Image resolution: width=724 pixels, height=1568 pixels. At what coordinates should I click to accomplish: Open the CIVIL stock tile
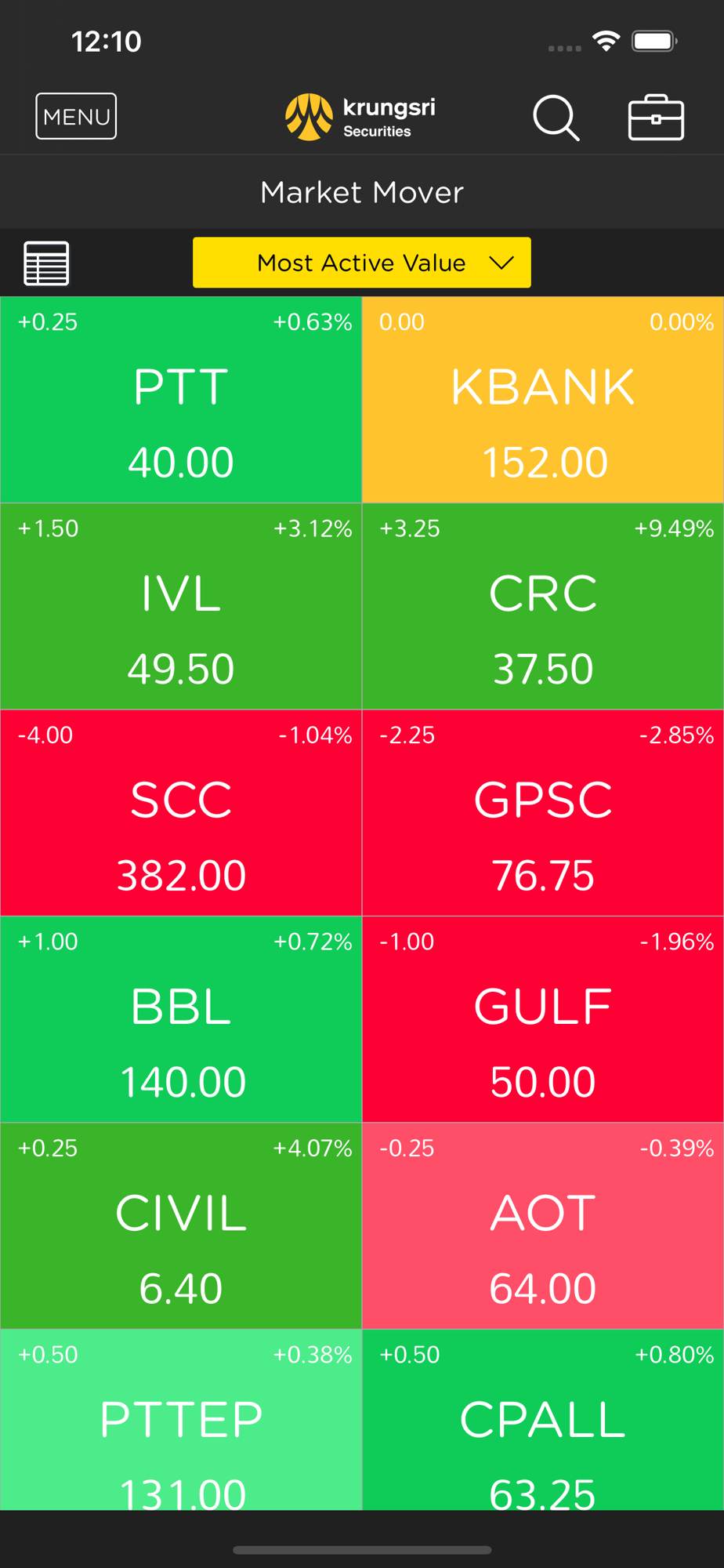(181, 1226)
